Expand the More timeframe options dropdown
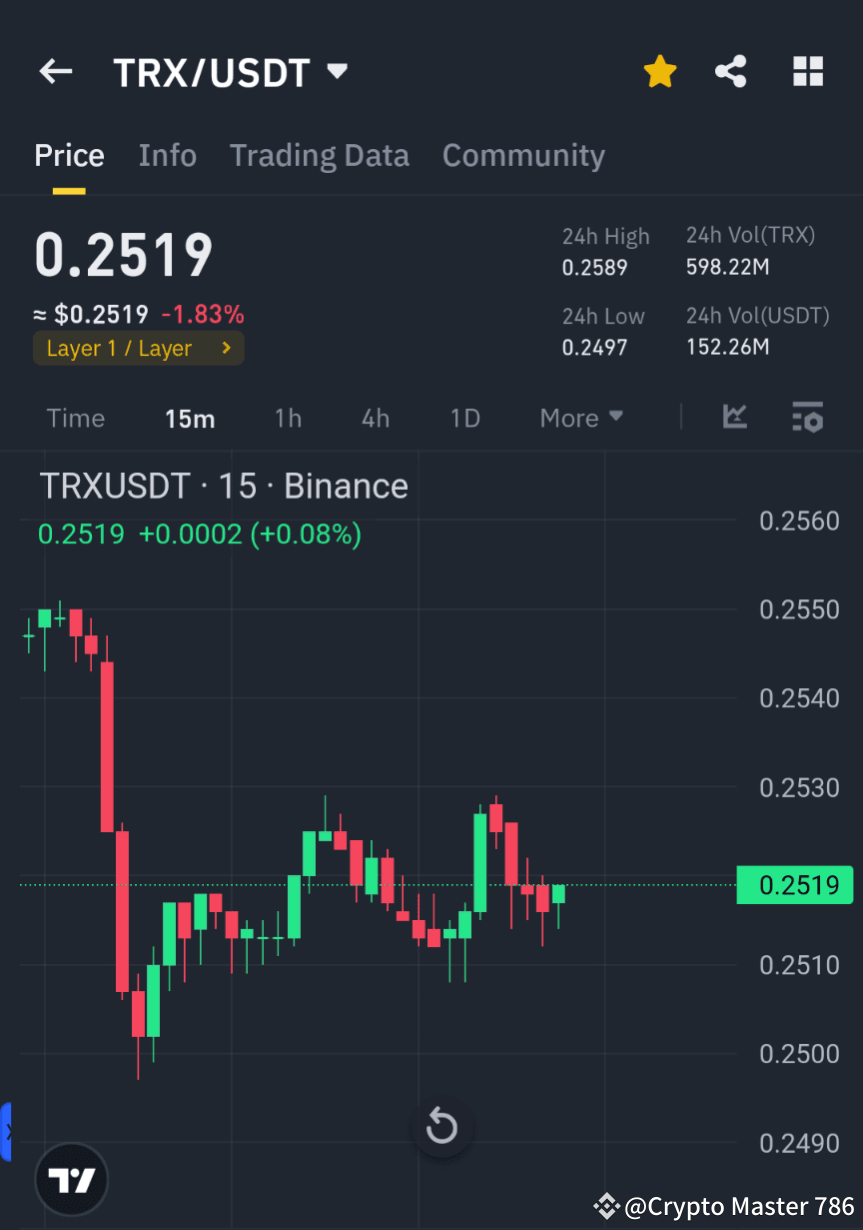 pos(581,418)
